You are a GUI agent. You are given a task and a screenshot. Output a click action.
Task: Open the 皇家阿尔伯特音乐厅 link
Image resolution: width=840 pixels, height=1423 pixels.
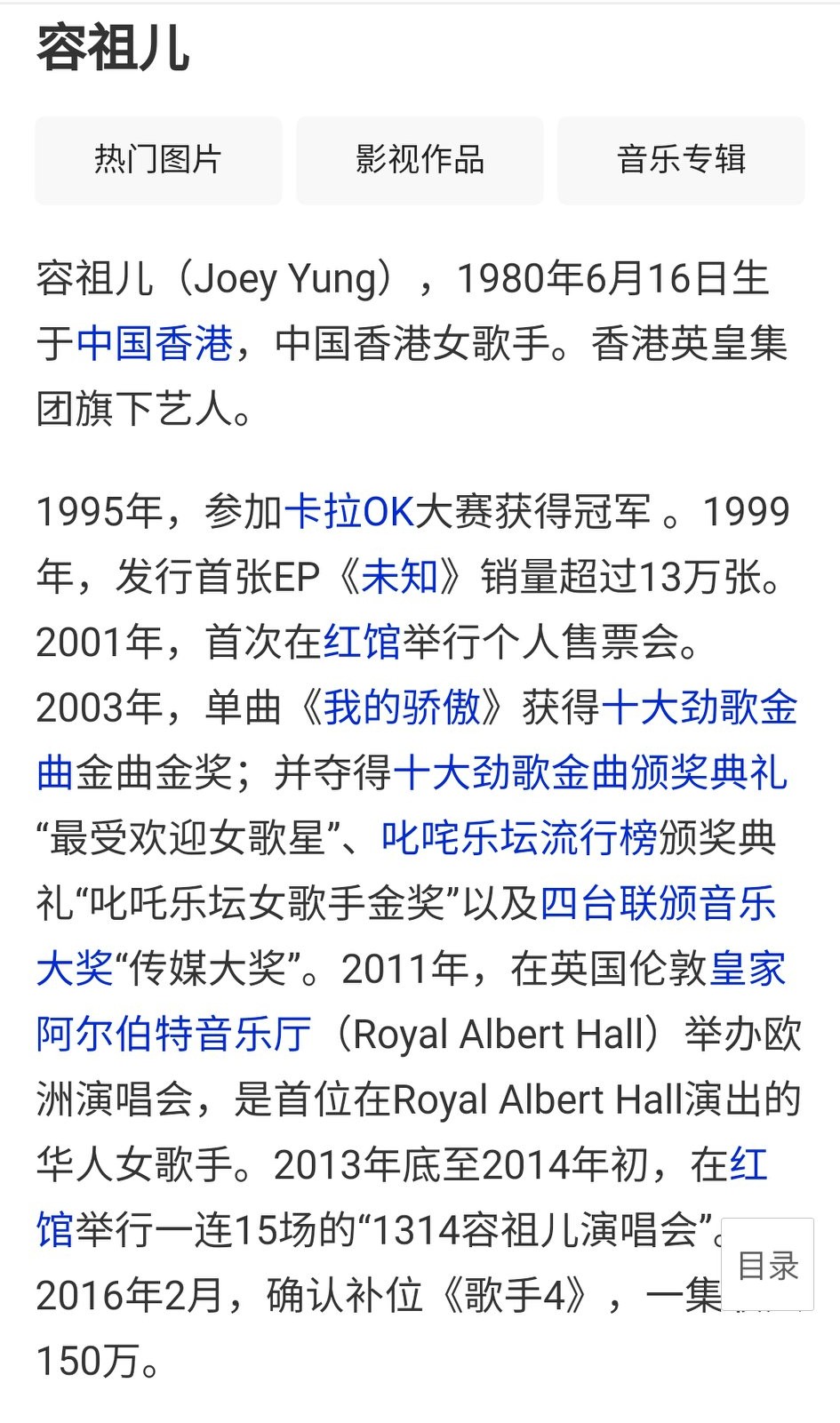174,1035
